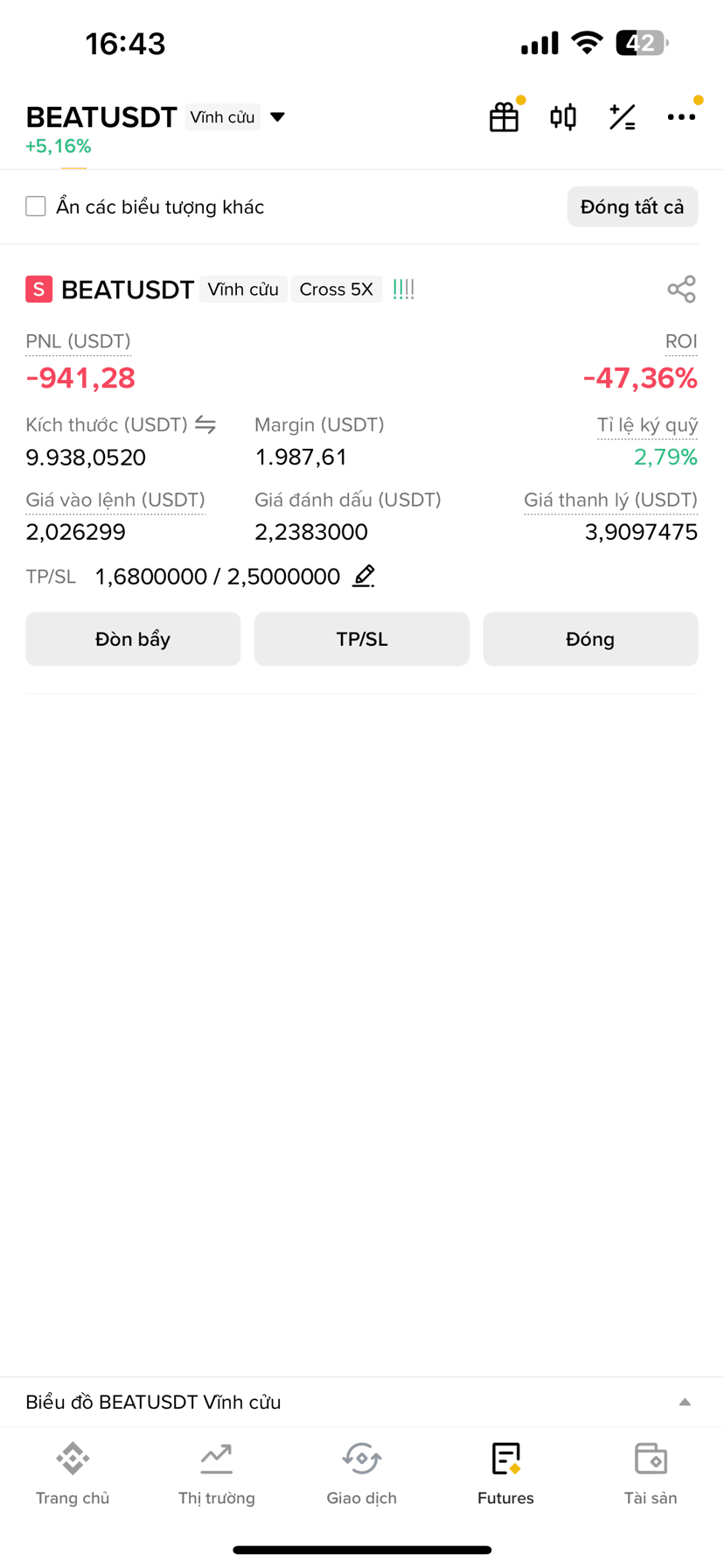Tap the TP/SL button
The height and width of the screenshot is (1568, 724).
point(362,639)
